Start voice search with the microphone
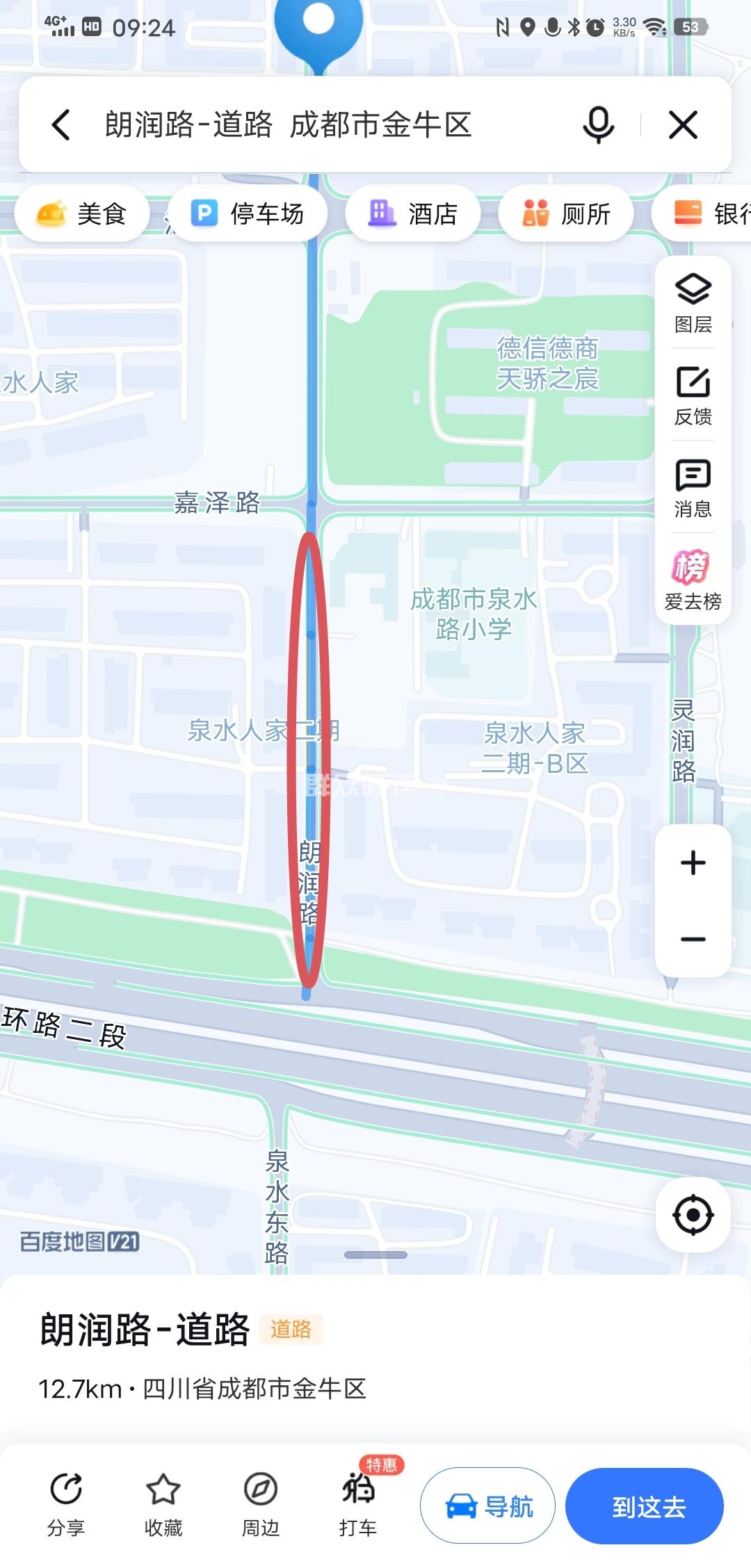The image size is (751, 1568). coord(598,125)
